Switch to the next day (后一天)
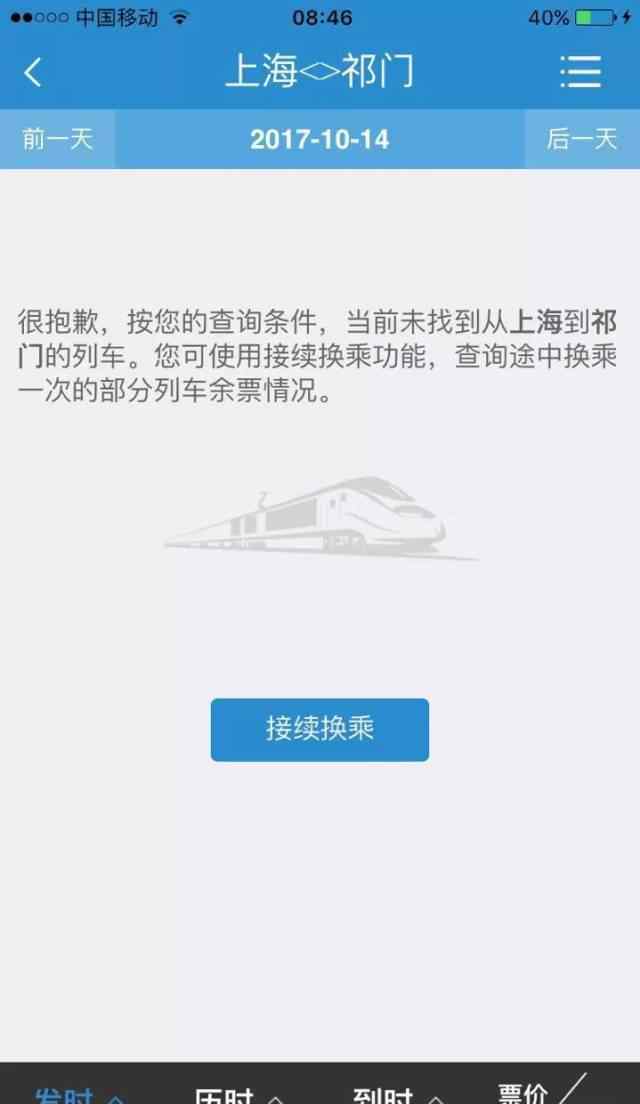The width and height of the screenshot is (640, 1104). point(582,139)
